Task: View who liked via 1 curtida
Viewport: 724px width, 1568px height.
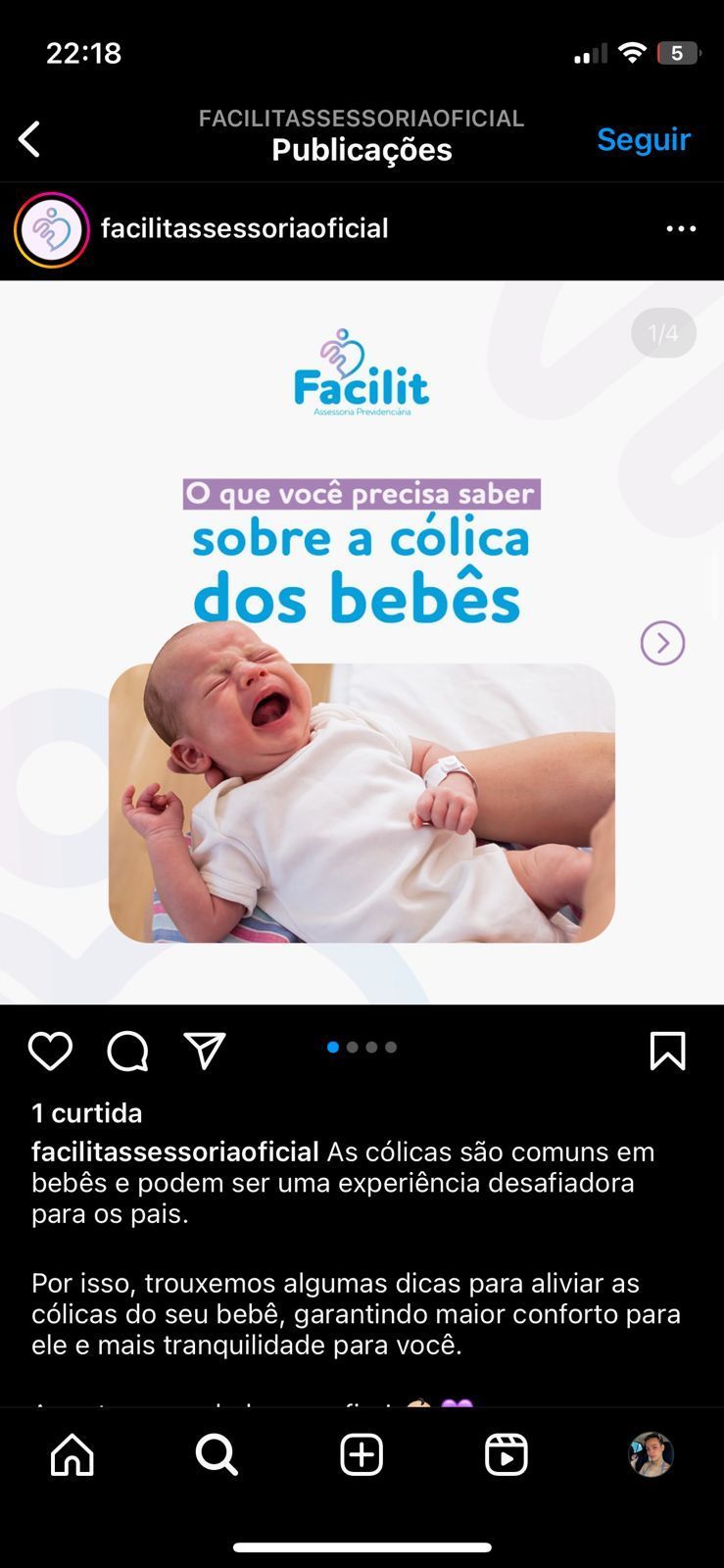Action: (87, 1113)
